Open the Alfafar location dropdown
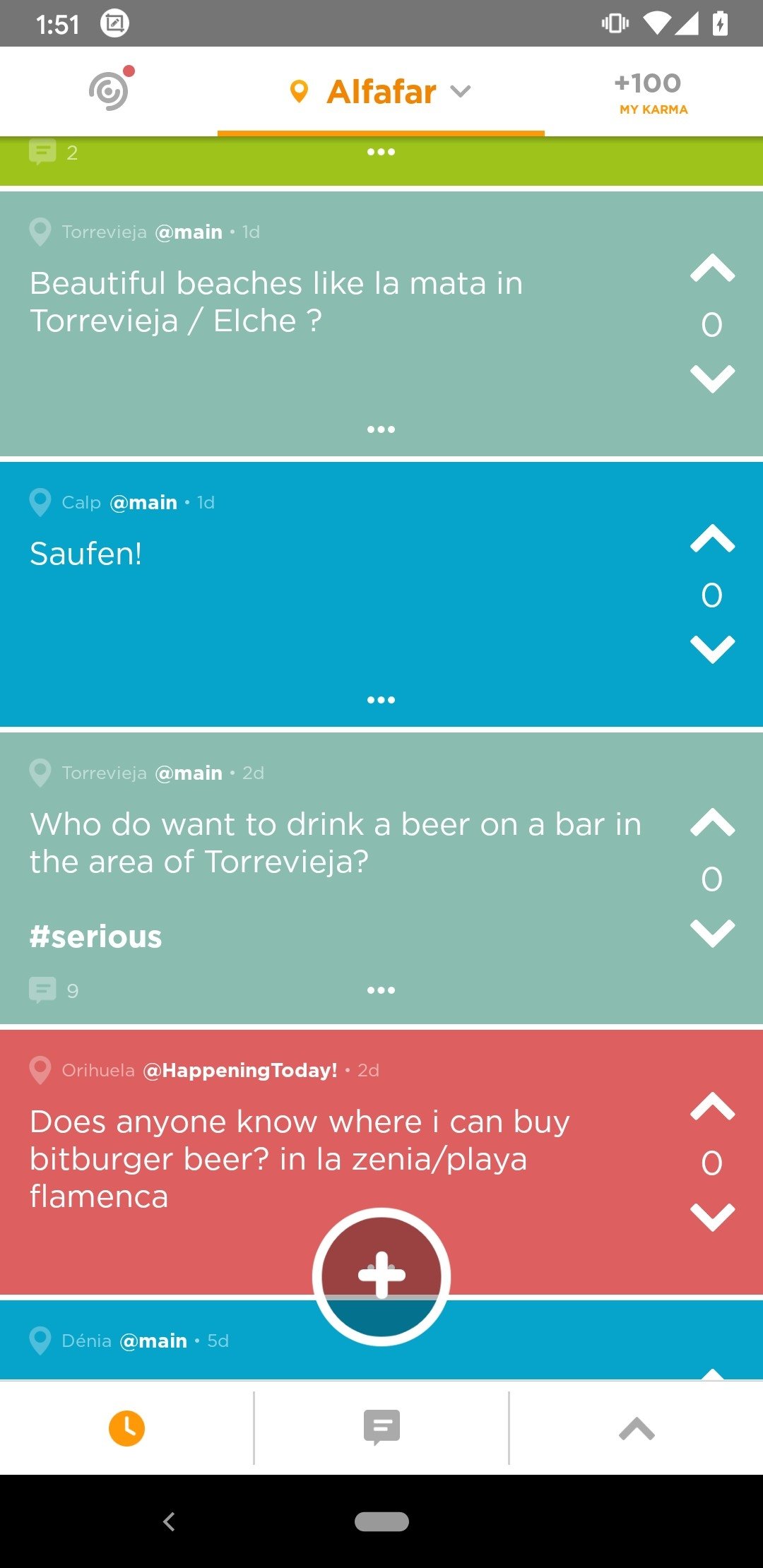Viewport: 763px width, 1568px height. 381,92
